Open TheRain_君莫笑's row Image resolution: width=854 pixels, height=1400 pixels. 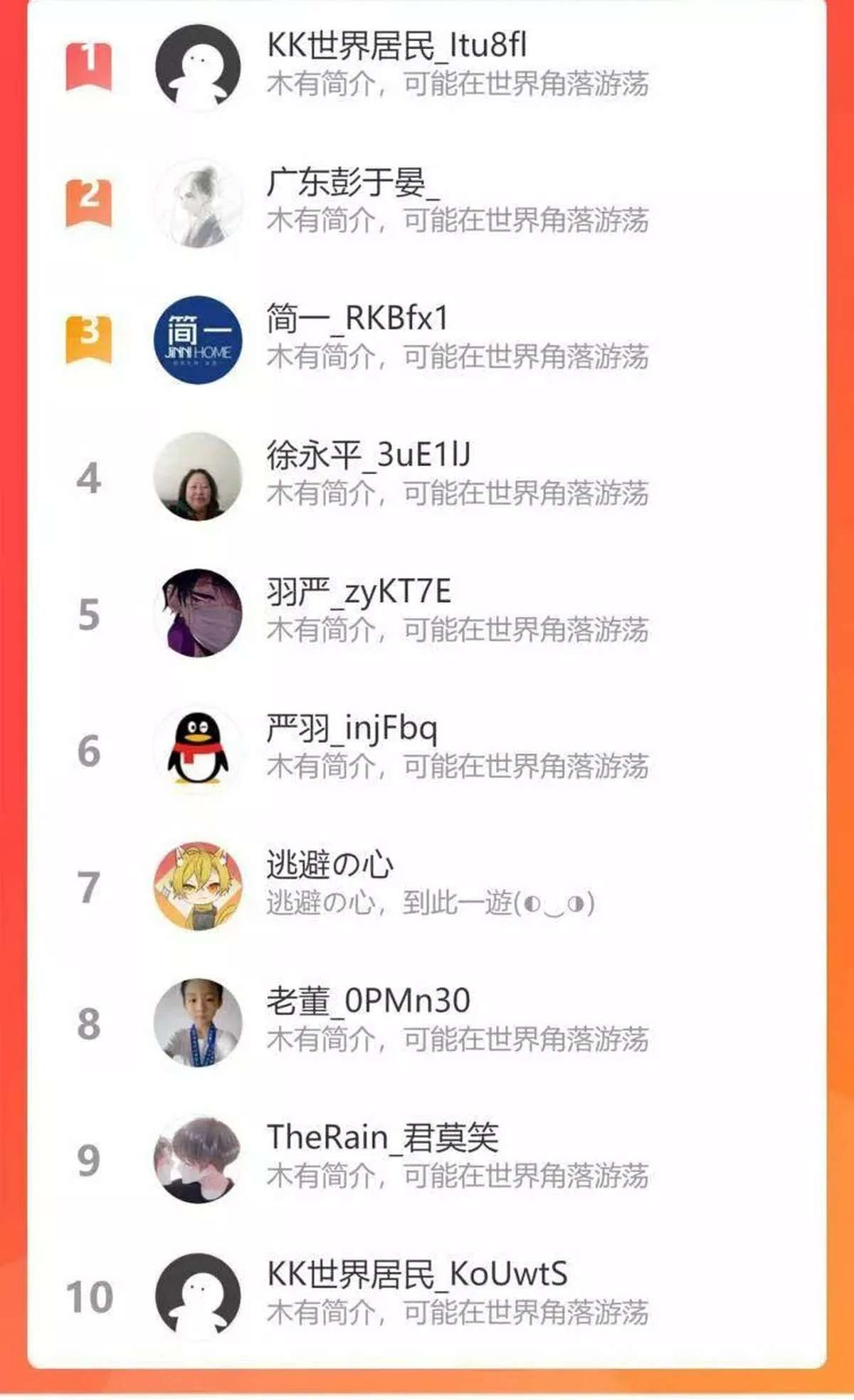coord(427,1159)
